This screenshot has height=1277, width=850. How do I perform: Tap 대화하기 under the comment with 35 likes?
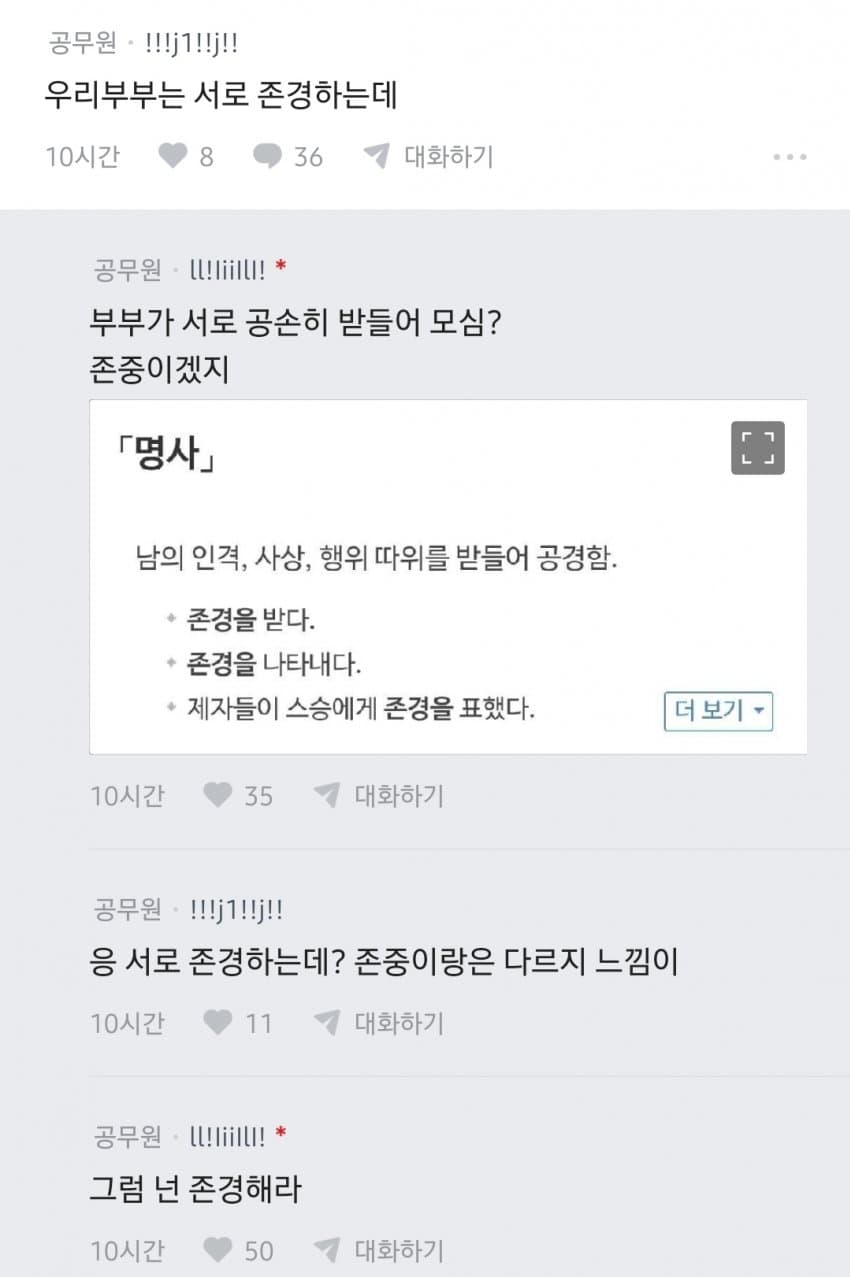pos(380,796)
